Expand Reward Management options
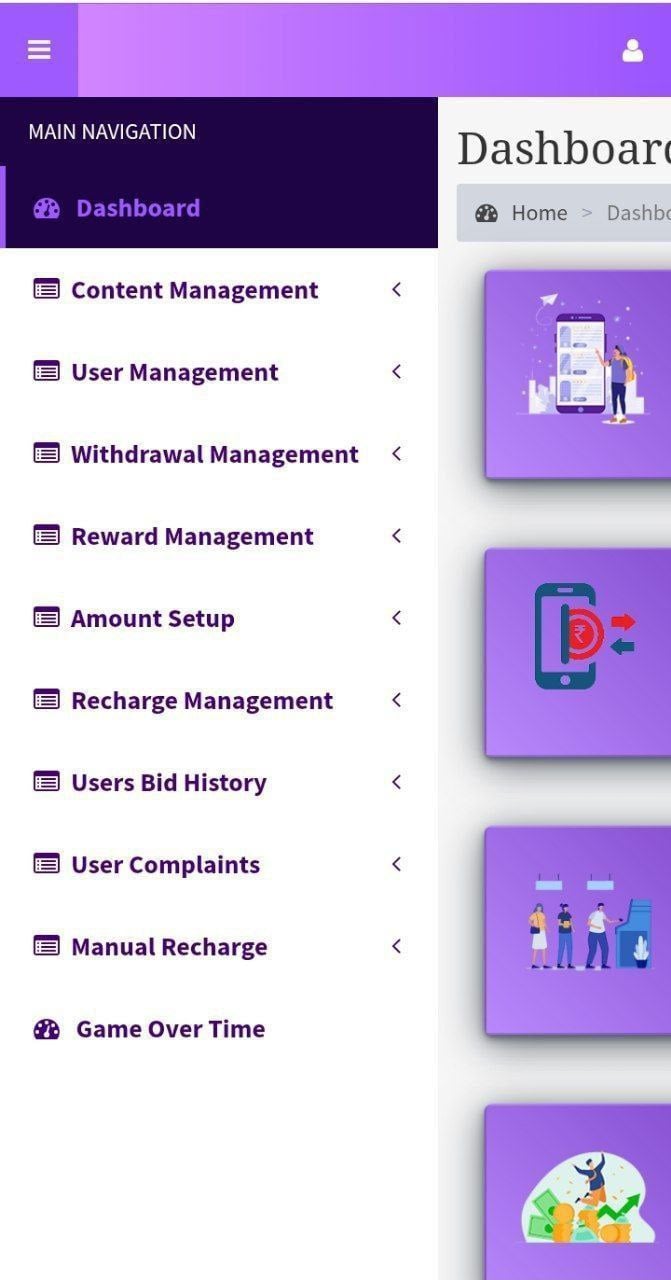The width and height of the screenshot is (671, 1280). click(x=192, y=536)
